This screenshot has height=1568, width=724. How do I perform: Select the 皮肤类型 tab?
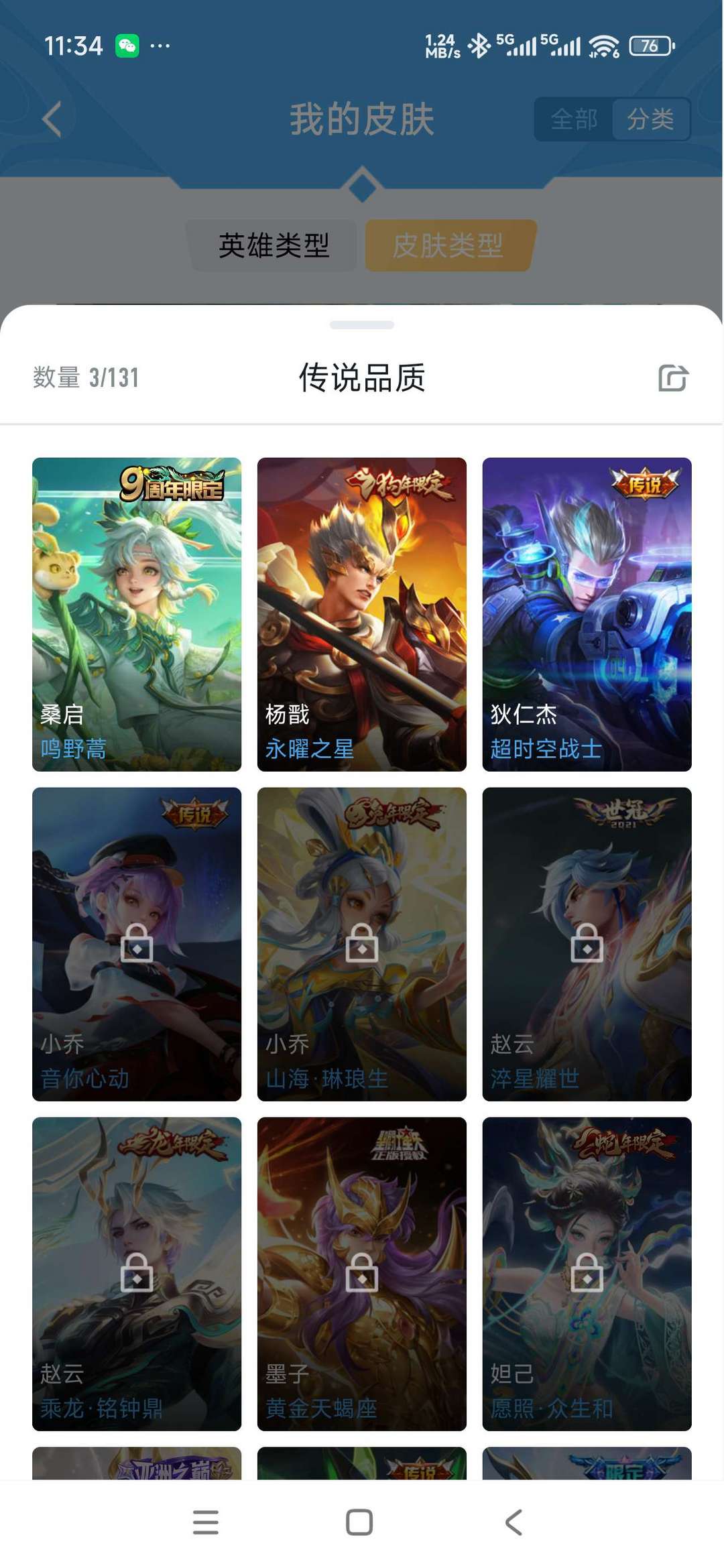point(448,245)
